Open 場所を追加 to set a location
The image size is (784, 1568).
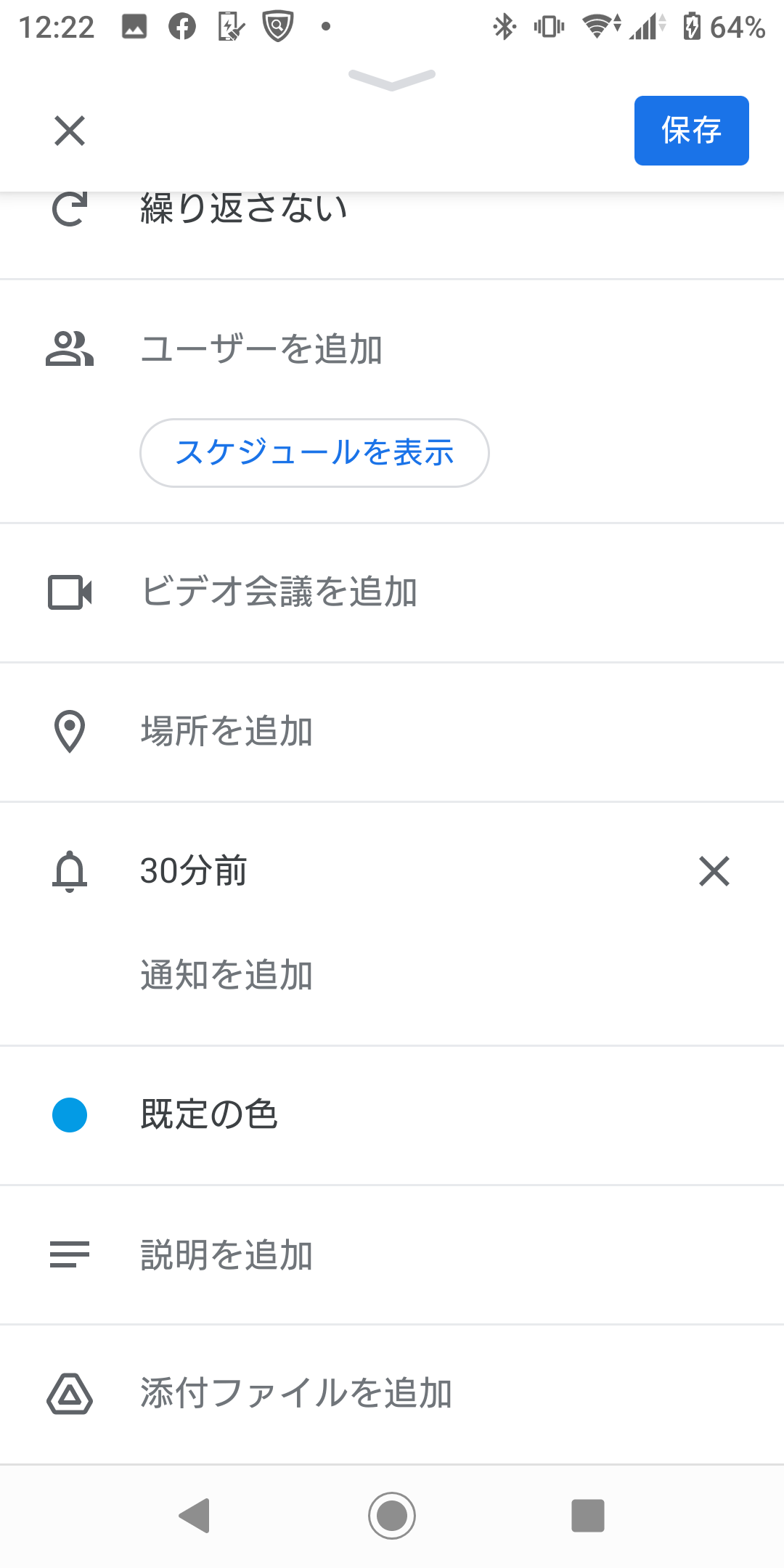click(x=392, y=732)
